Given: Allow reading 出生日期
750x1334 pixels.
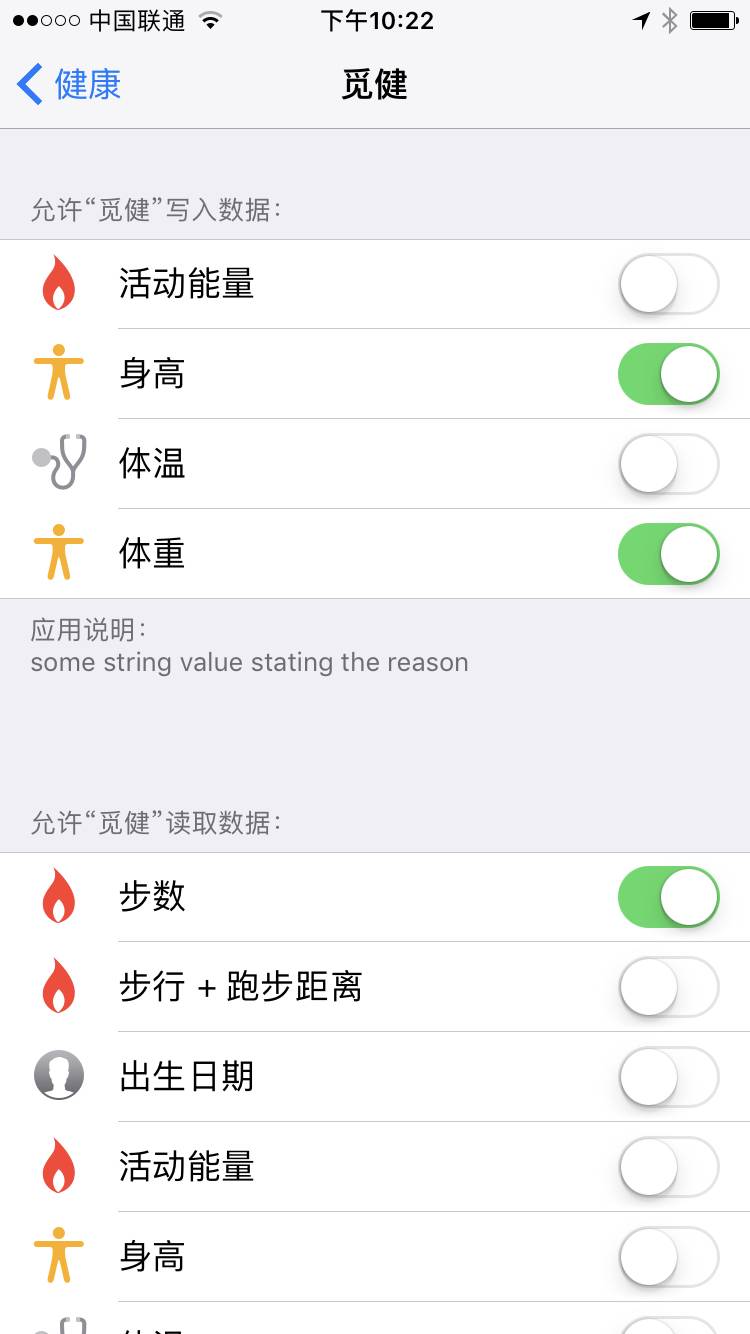Looking at the screenshot, I should (668, 1077).
